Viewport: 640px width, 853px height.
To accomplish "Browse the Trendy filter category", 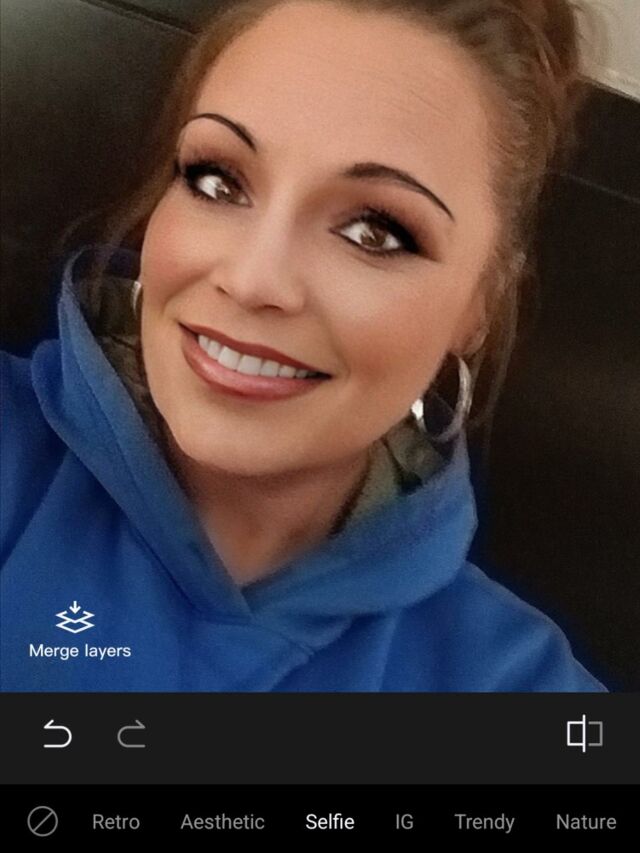I will pyautogui.click(x=484, y=822).
